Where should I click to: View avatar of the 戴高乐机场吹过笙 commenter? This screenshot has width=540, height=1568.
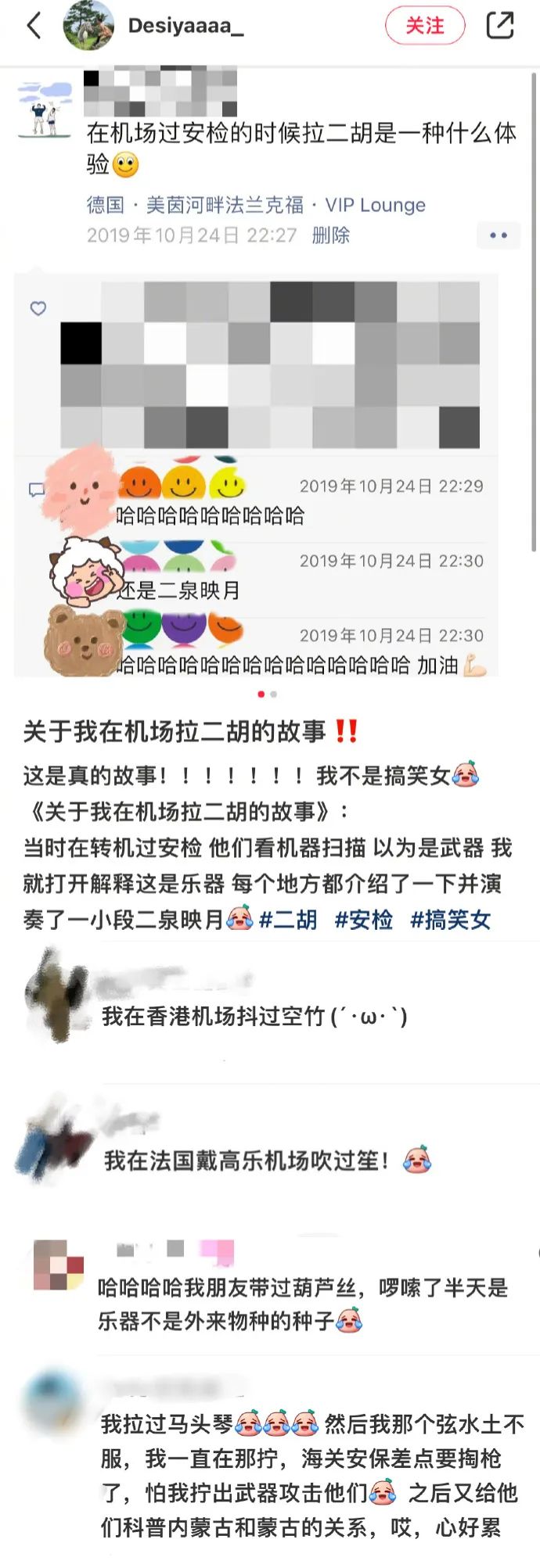click(x=55, y=1139)
